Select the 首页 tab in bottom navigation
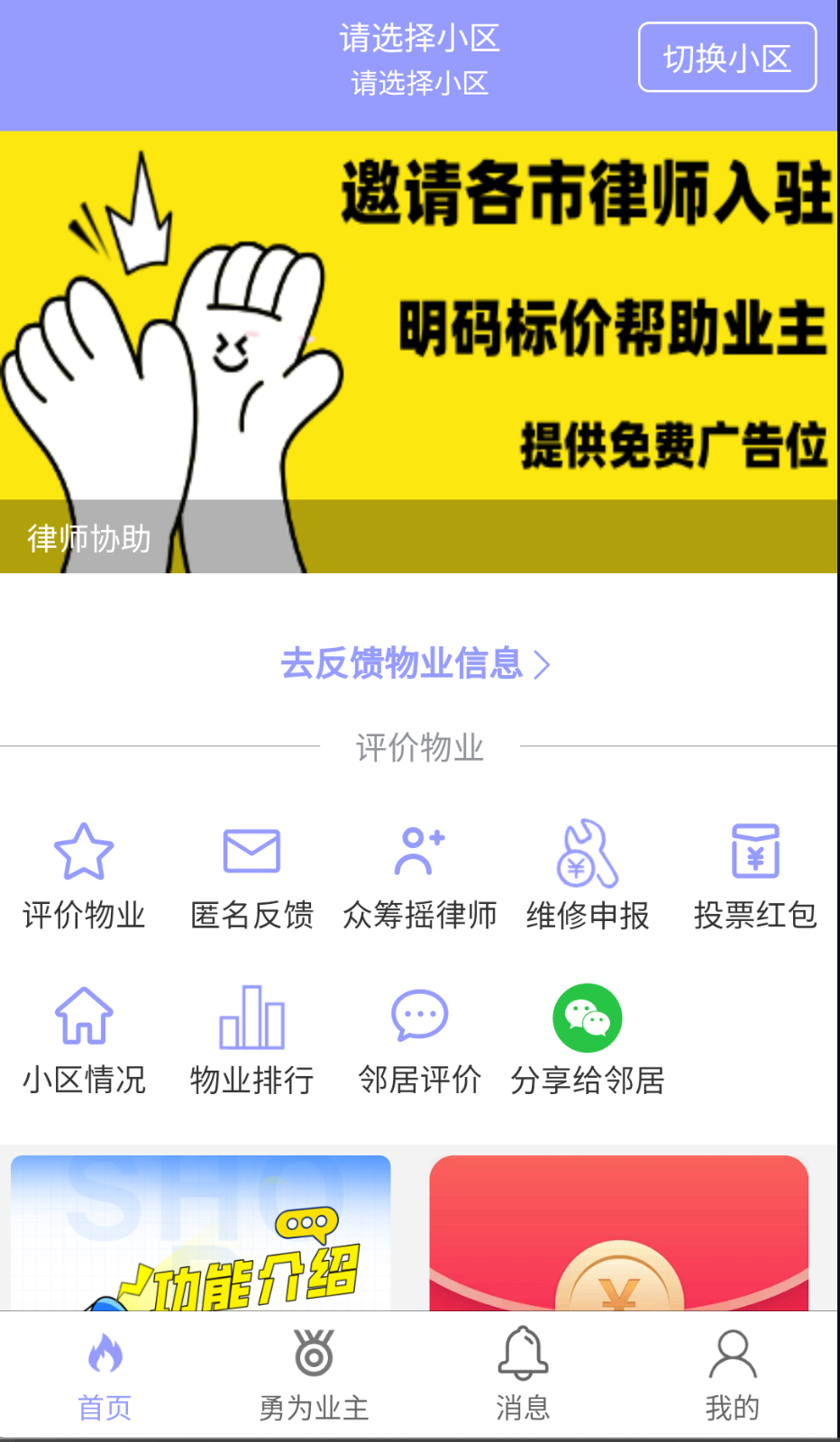This screenshot has width=840, height=1442. 104,1374
